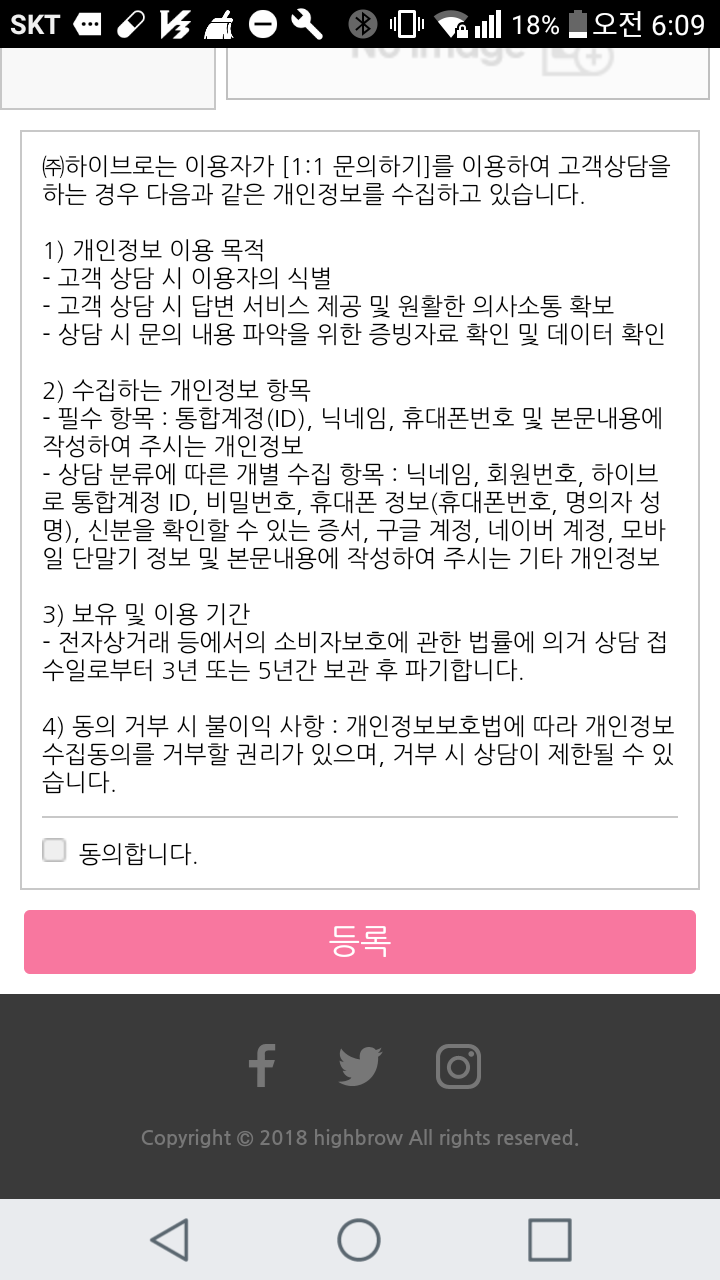The width and height of the screenshot is (720, 1280).
Task: Check the 동의합니다 agreement checkbox
Action: 54,851
